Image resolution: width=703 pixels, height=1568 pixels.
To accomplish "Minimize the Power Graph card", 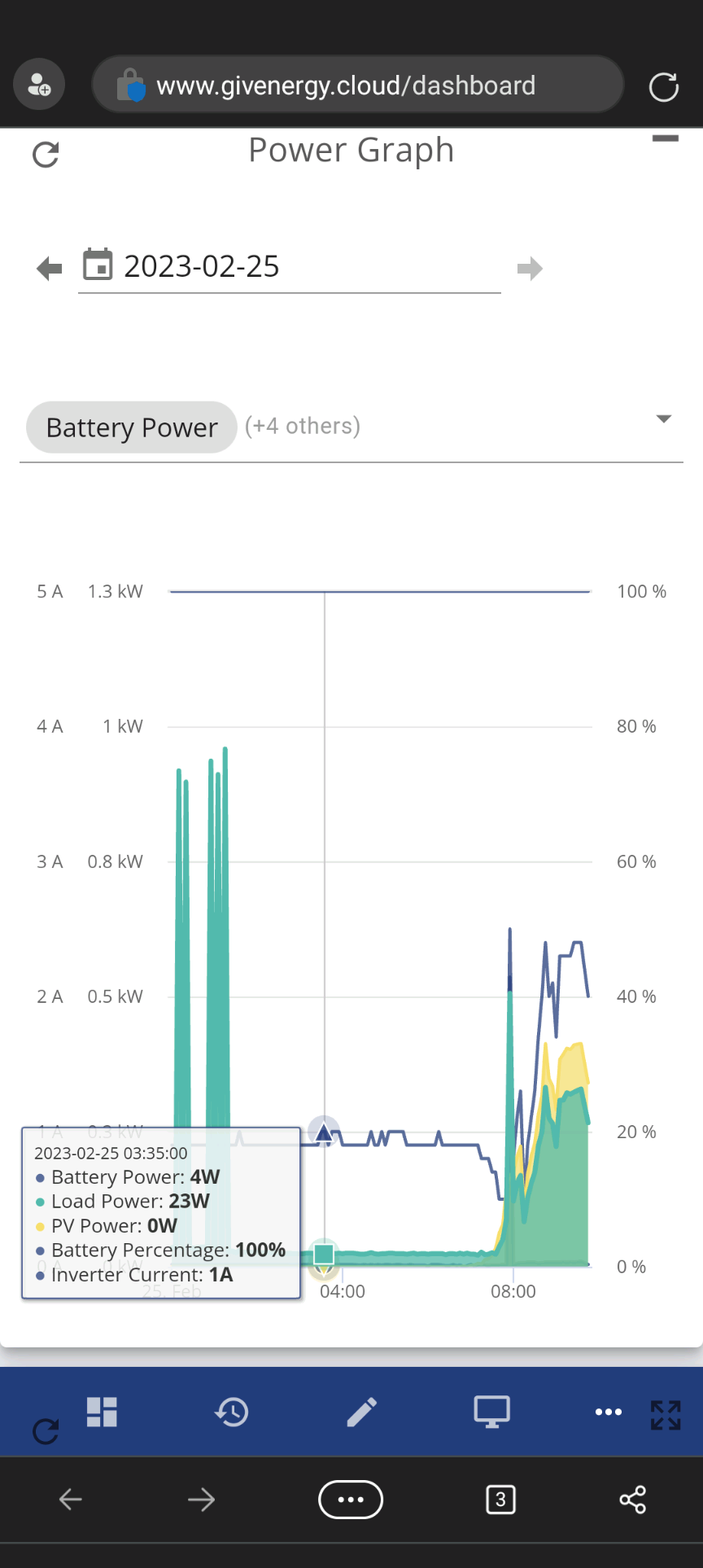I will tap(665, 139).
